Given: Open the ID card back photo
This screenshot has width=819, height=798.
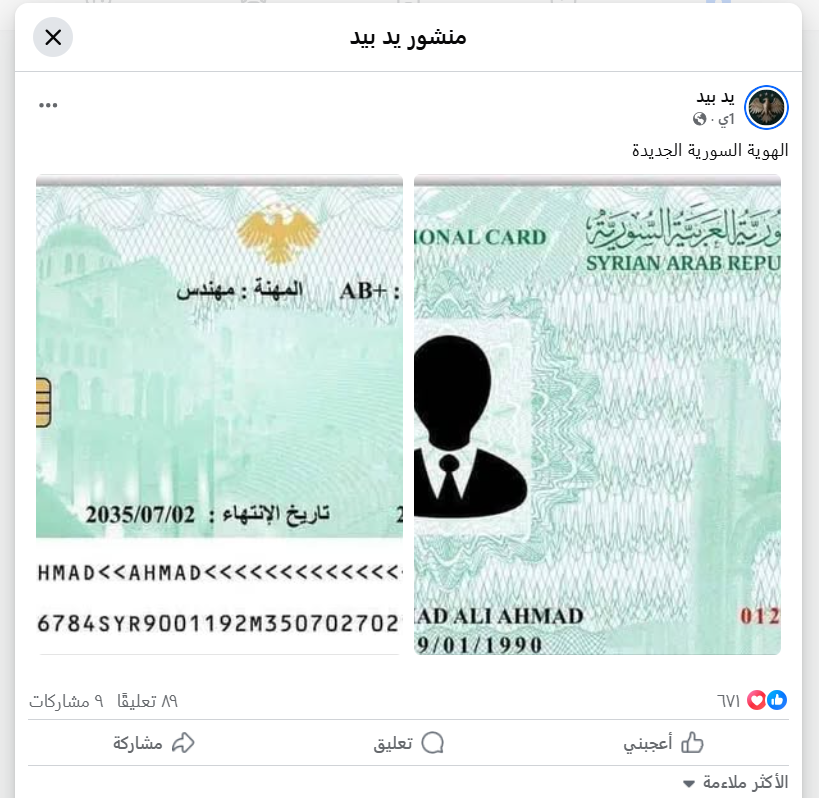Looking at the screenshot, I should 219,415.
